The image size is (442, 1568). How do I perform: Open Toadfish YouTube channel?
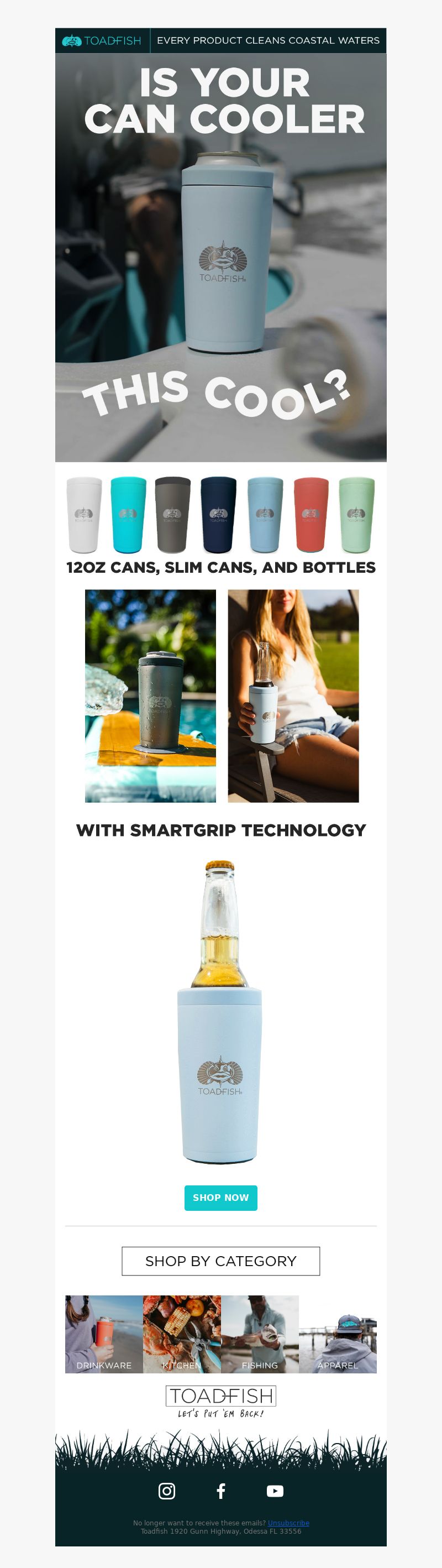(x=275, y=1491)
